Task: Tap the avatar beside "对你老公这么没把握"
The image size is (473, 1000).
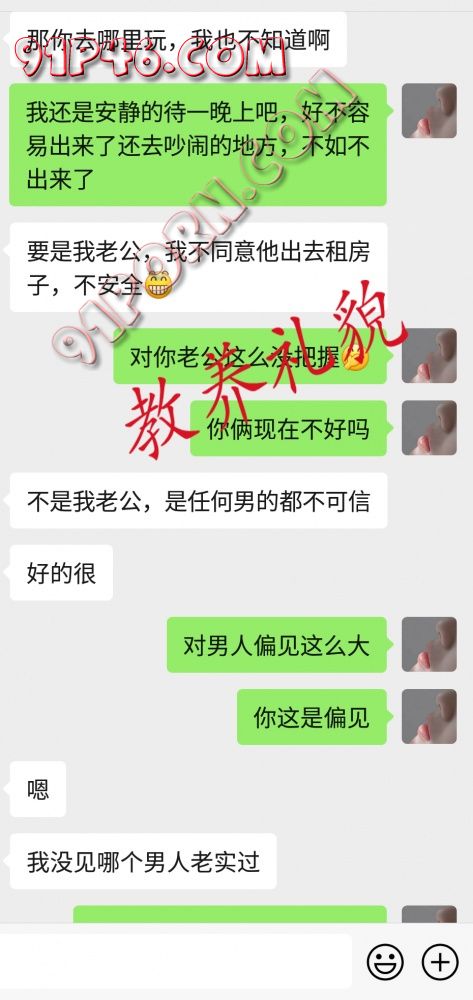Action: coord(429,355)
